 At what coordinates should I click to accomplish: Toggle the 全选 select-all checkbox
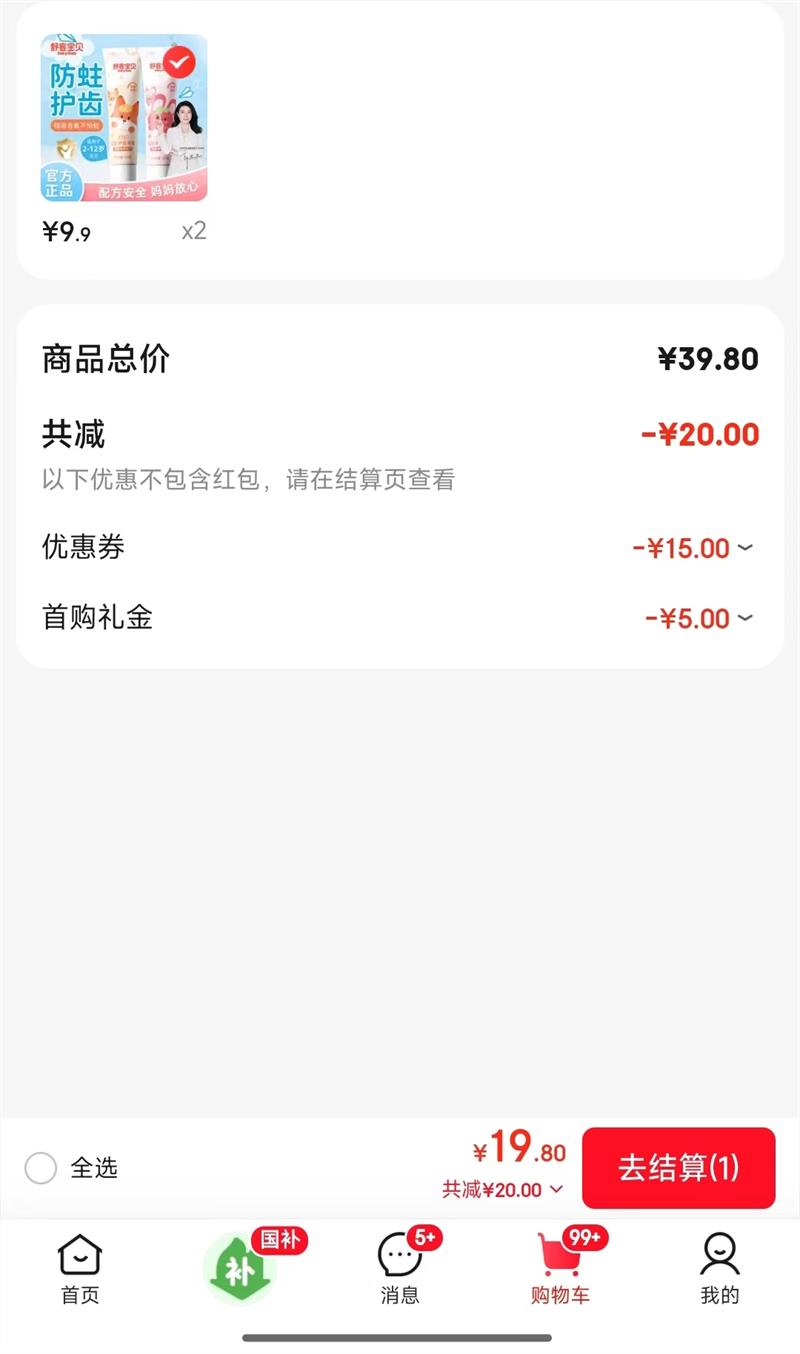point(41,1167)
